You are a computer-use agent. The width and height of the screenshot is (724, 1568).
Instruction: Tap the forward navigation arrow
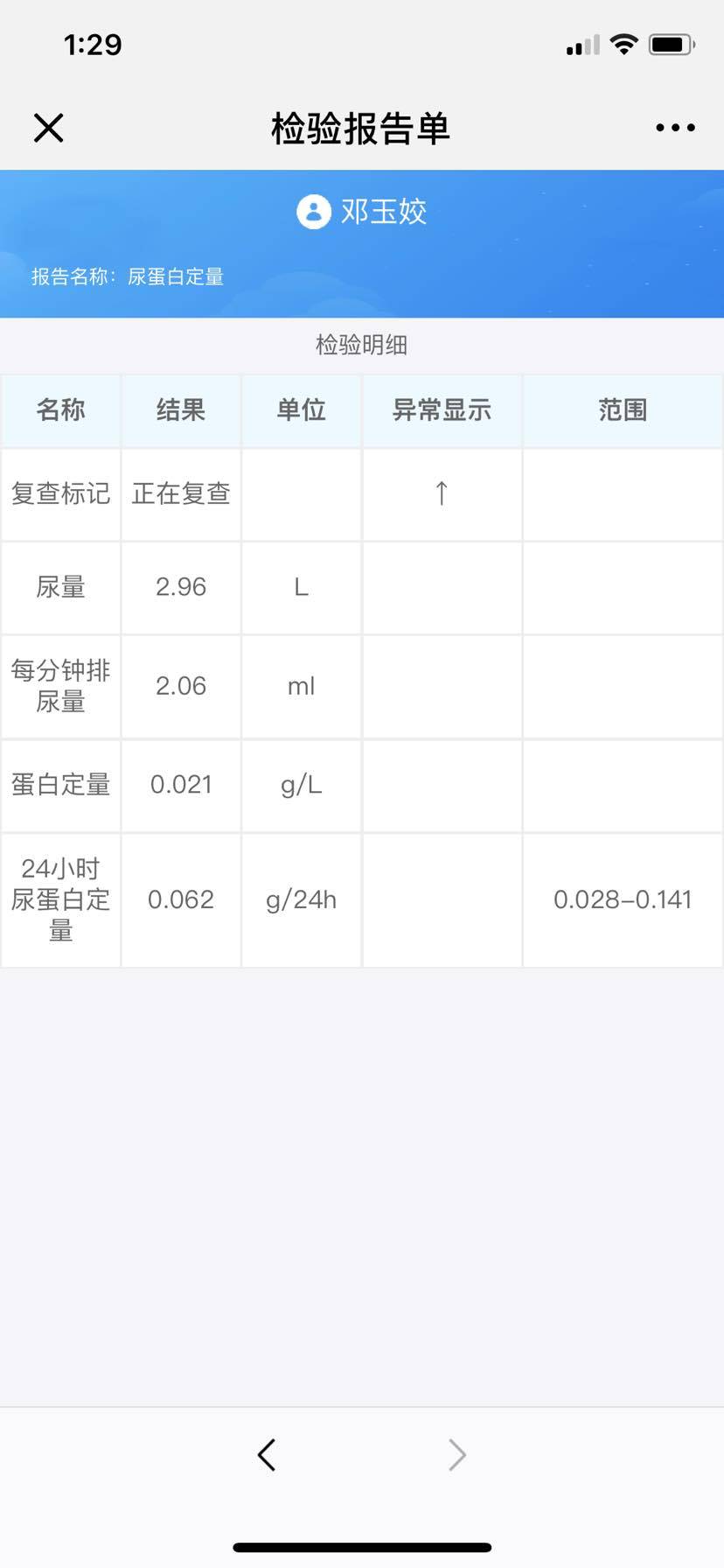(456, 1454)
